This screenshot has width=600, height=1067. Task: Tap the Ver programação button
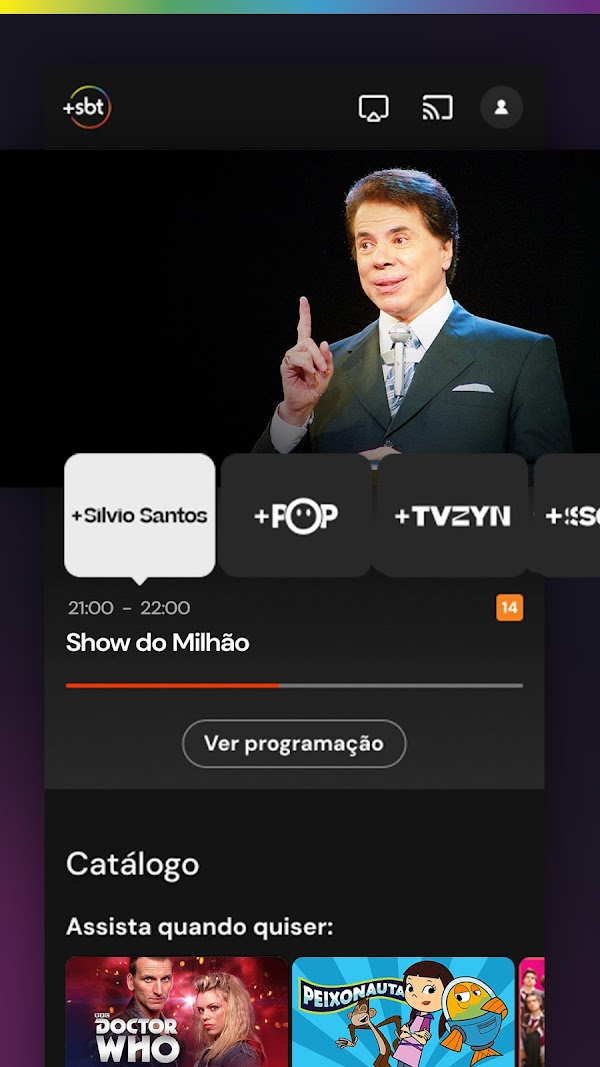pos(294,743)
